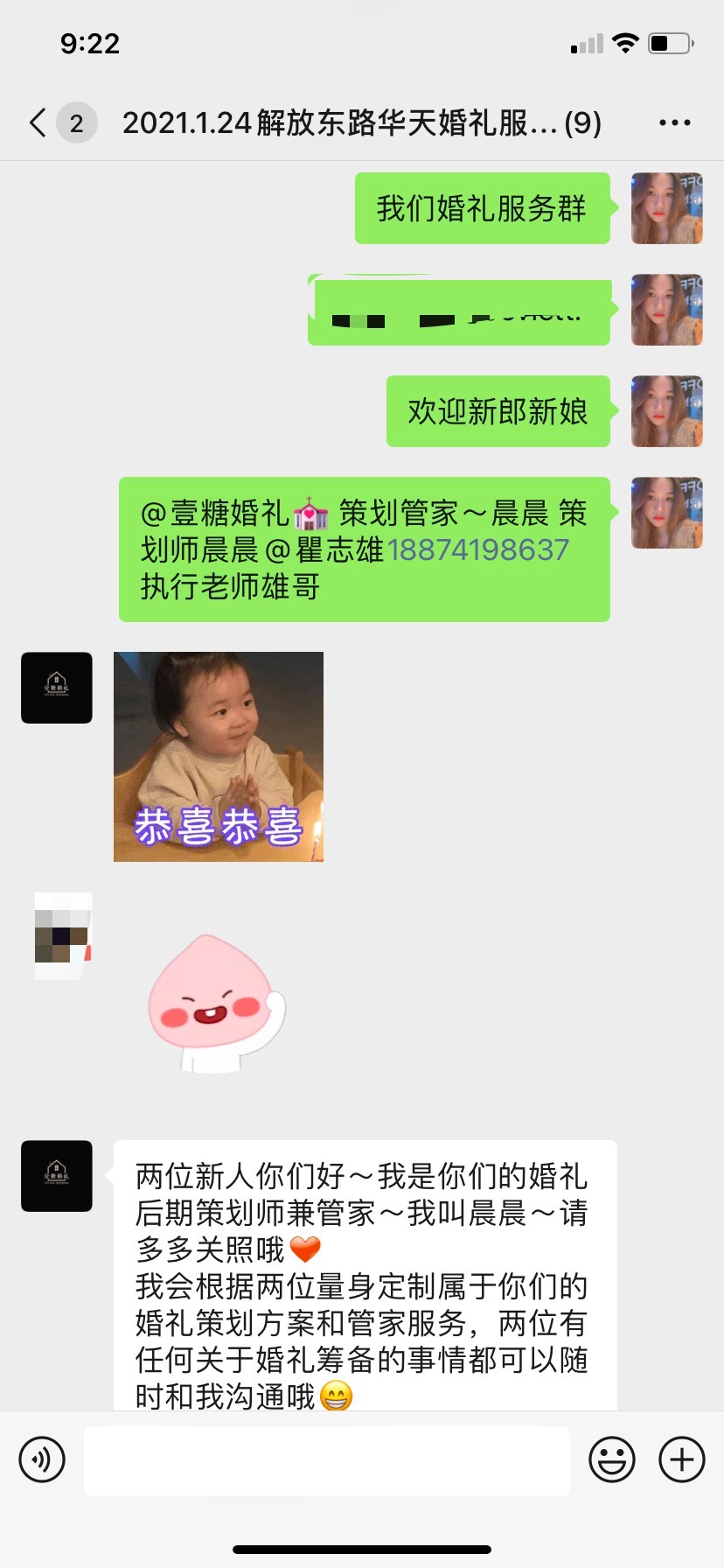This screenshot has width=724, height=1568.
Task: Open the group chat info menu
Action: pos(674,123)
